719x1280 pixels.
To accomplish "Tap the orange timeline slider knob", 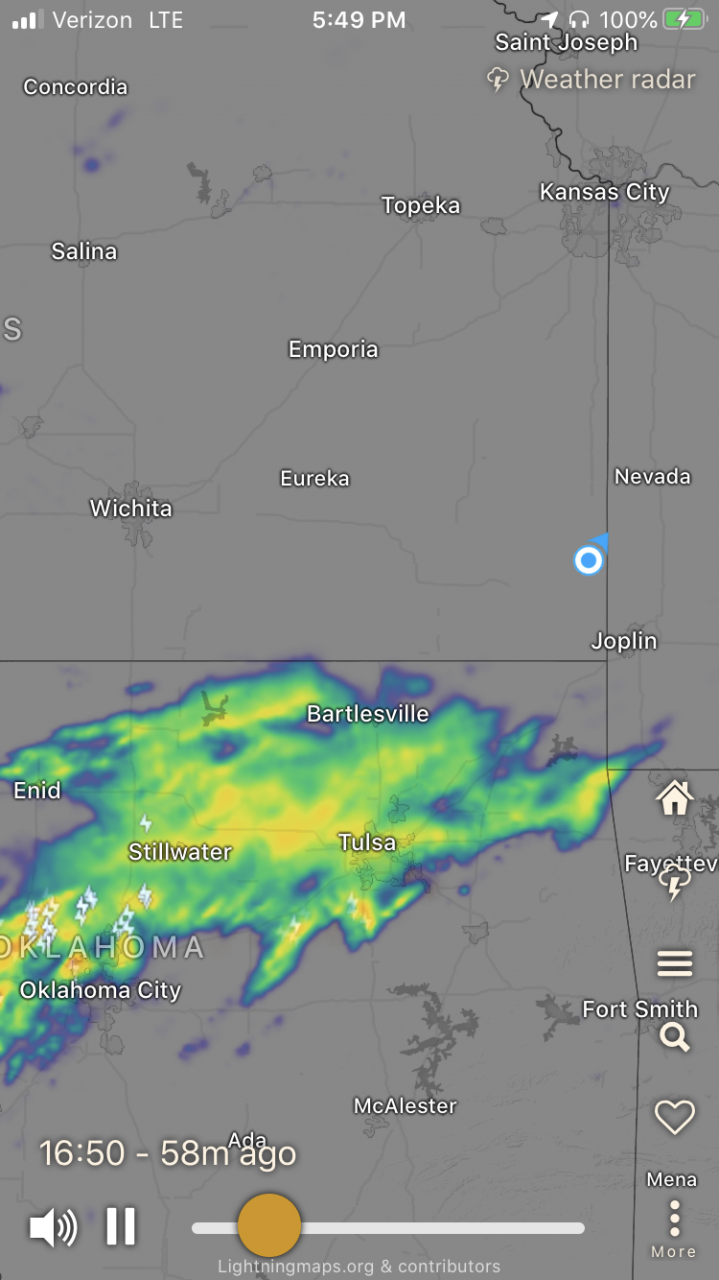I will pos(269,1225).
